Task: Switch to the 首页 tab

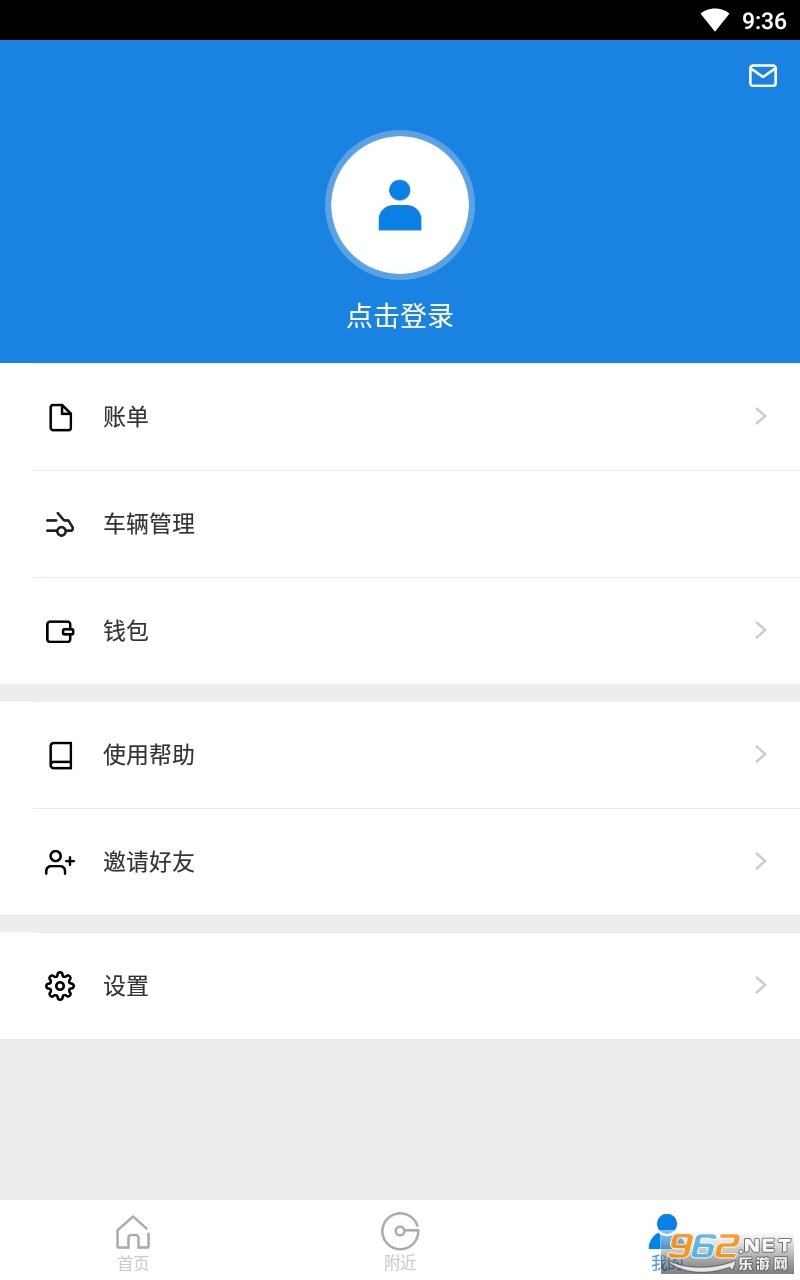Action: pyautogui.click(x=133, y=1240)
